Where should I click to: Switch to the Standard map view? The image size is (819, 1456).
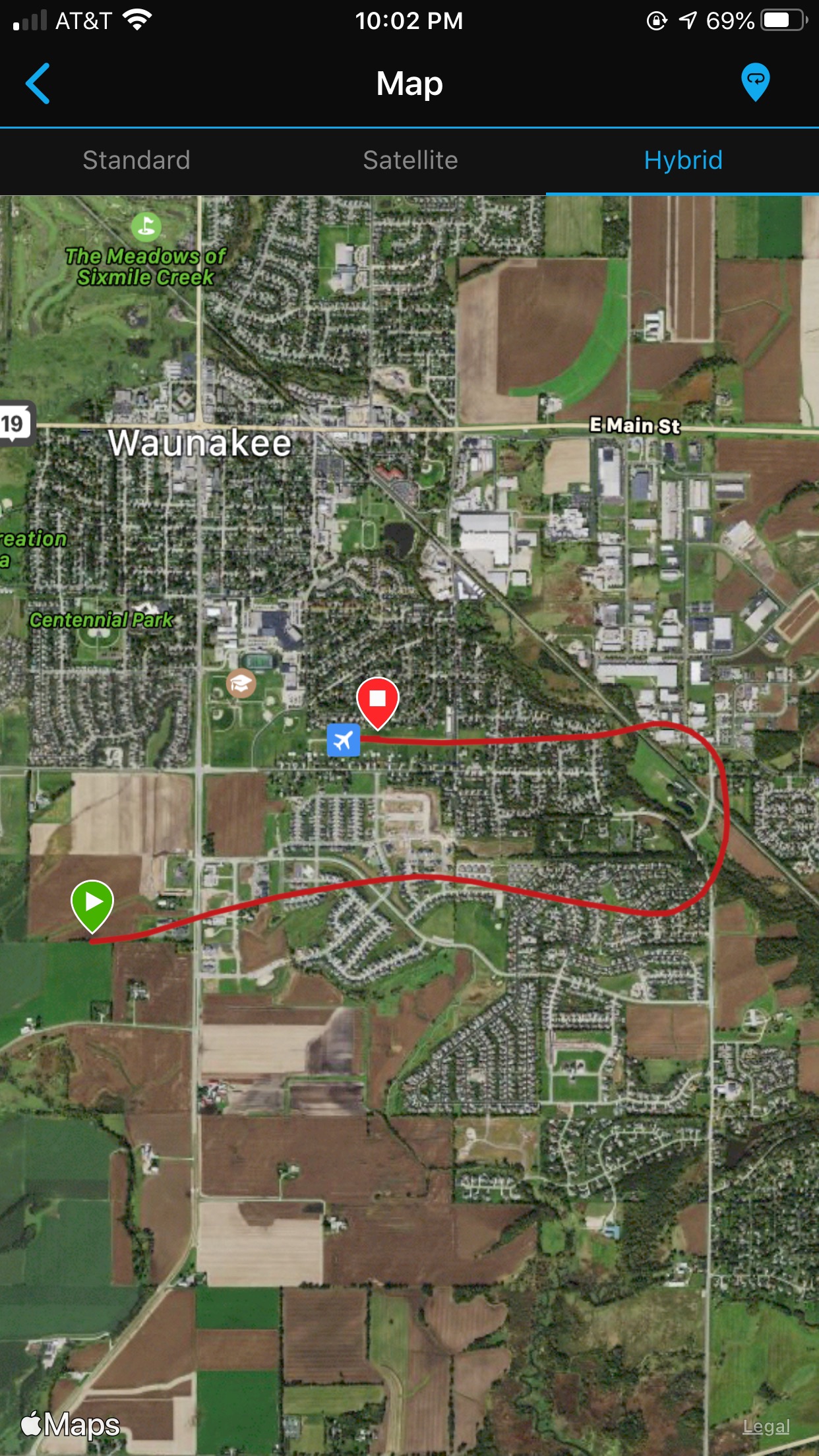[x=136, y=160]
